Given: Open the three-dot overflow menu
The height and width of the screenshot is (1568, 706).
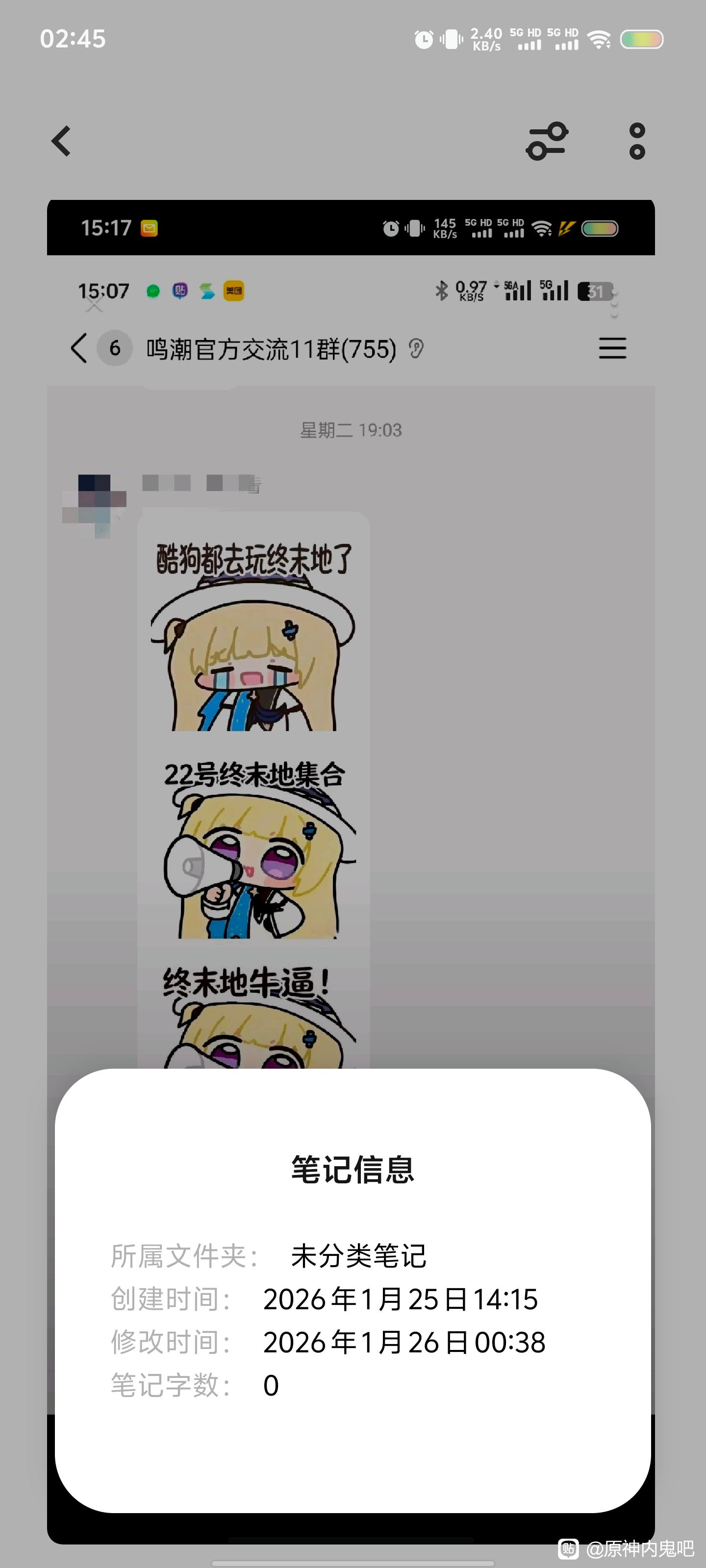Looking at the screenshot, I should tap(637, 141).
